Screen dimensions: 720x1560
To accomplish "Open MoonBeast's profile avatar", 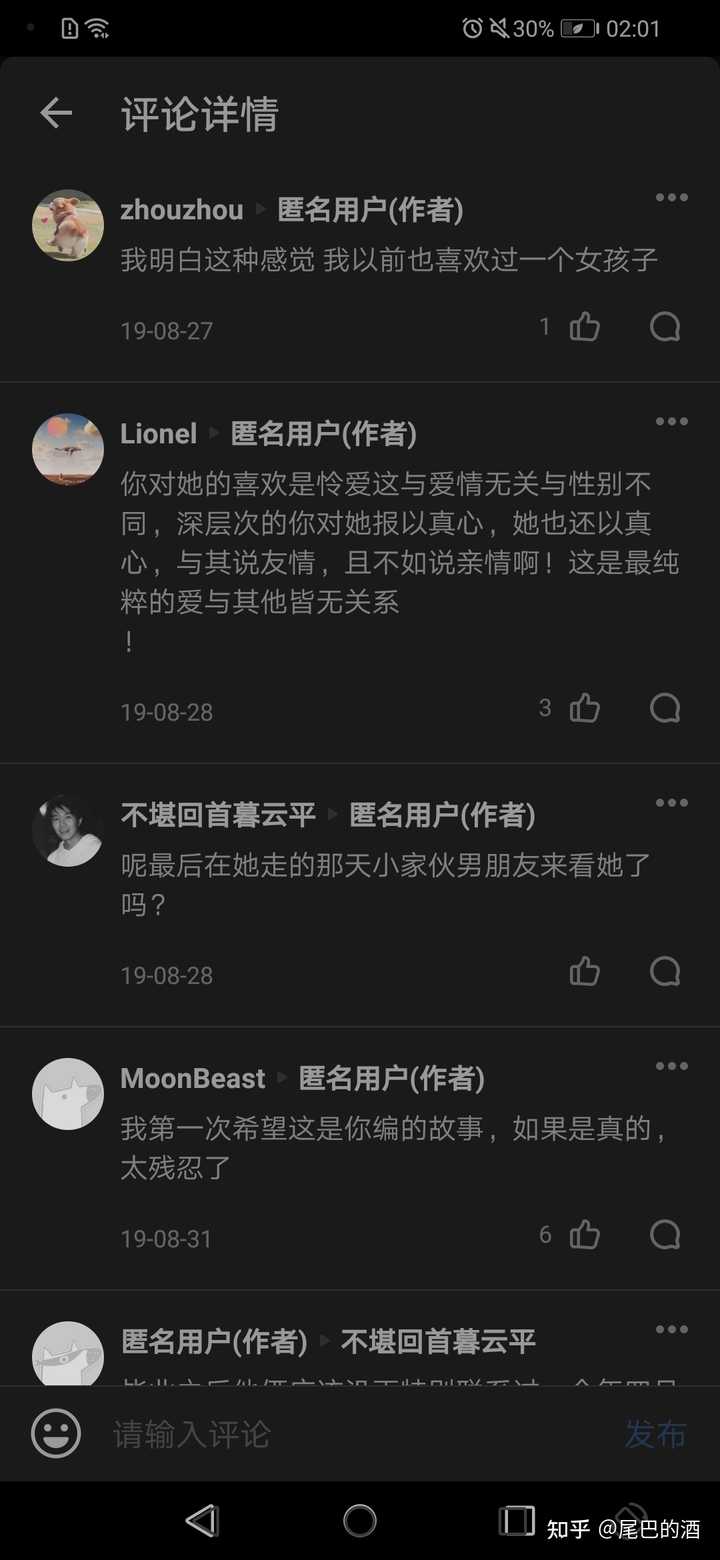I will point(68,1094).
